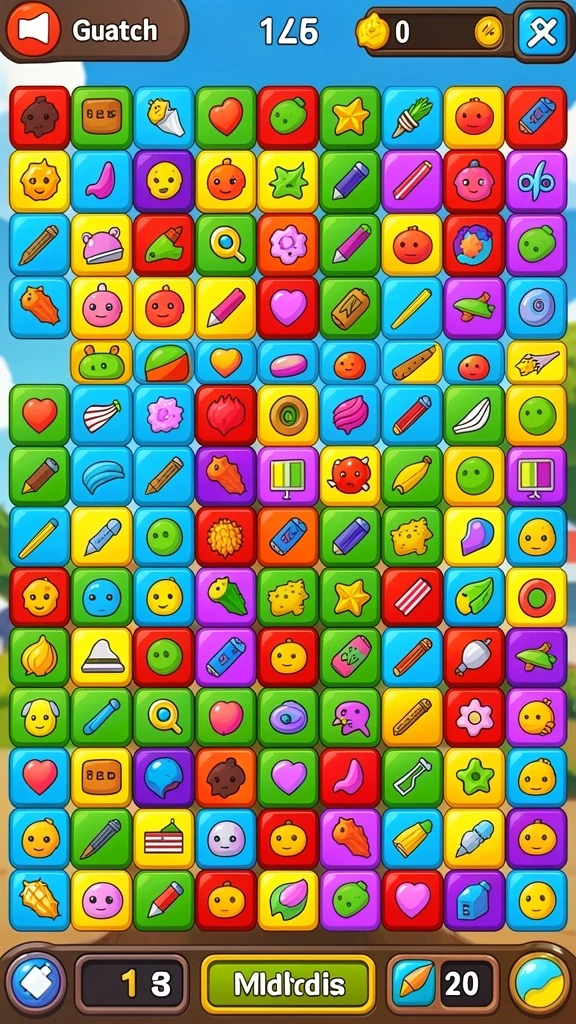The image size is (576, 1024).
Task: Pick the red tile with white stripes
Action: 412,598
